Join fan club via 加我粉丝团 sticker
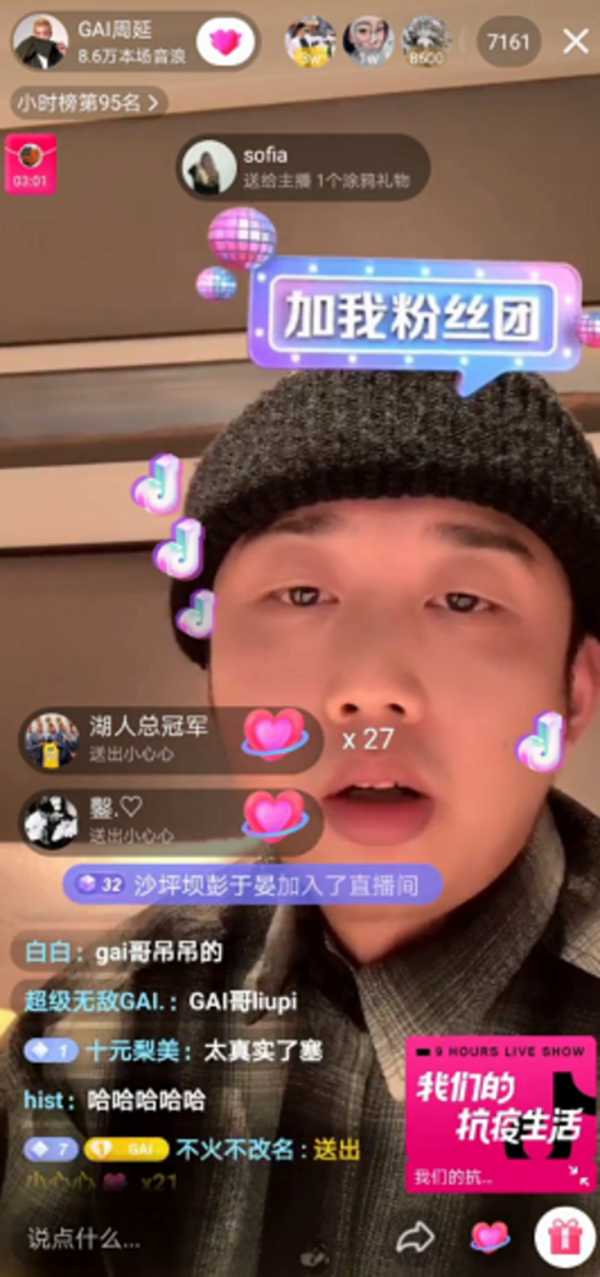Image resolution: width=600 pixels, height=1277 pixels. 412,316
